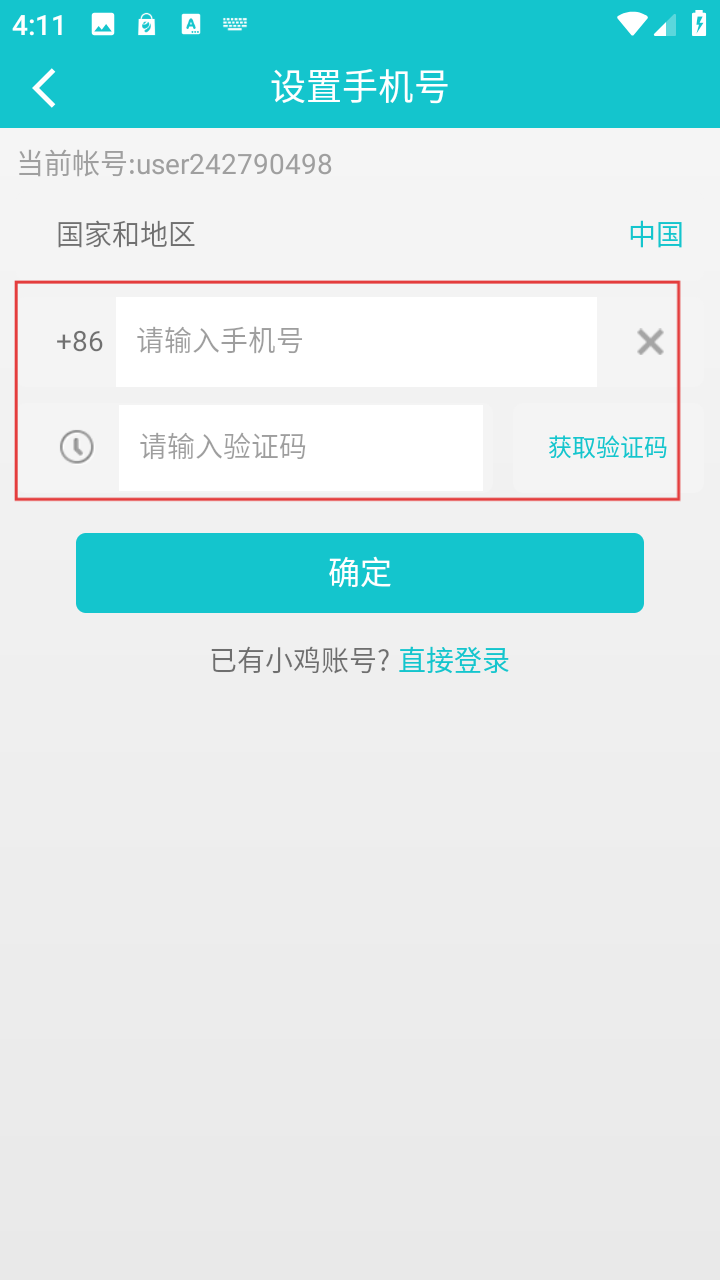Focus the 请输入验证码 verification code field
The image size is (720, 1280).
(x=300, y=447)
